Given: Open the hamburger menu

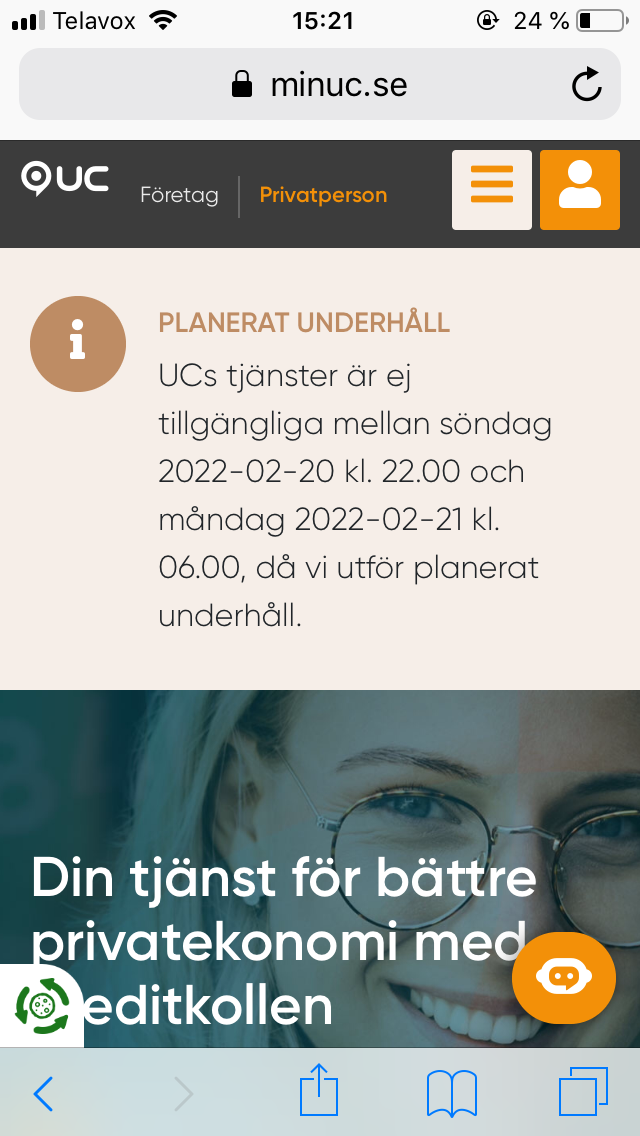Looking at the screenshot, I should point(491,190).
